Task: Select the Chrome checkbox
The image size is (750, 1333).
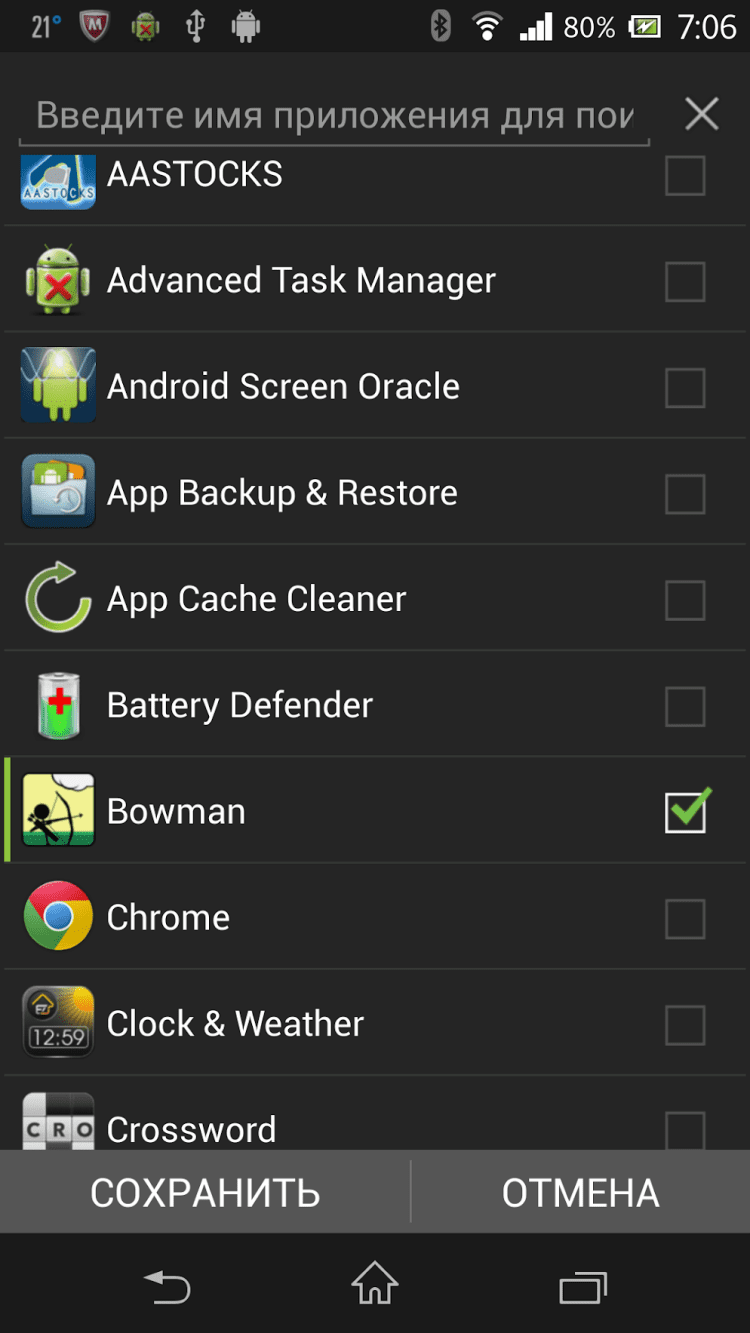Action: pyautogui.click(x=685, y=918)
